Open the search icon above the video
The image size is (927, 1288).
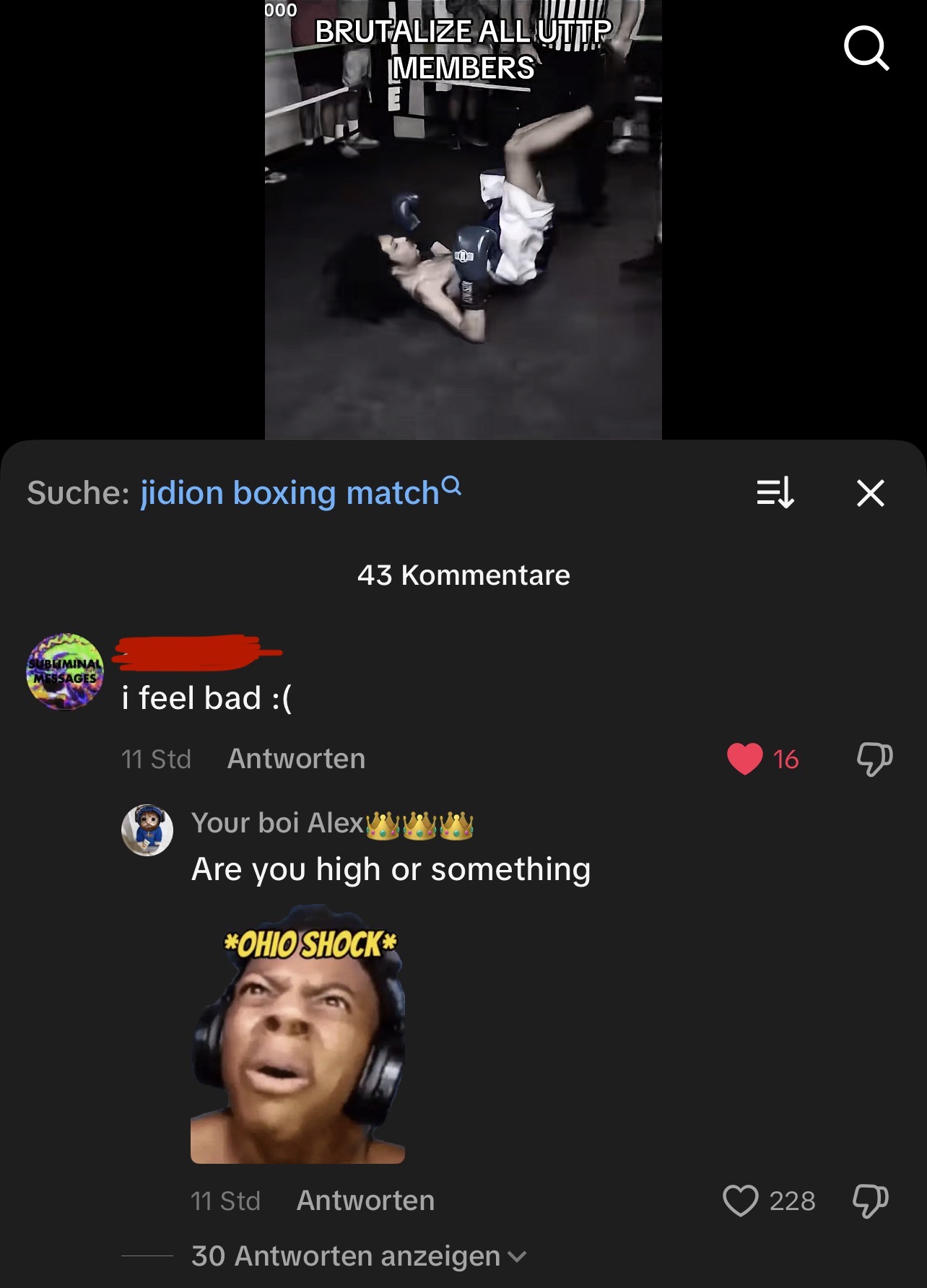click(866, 48)
